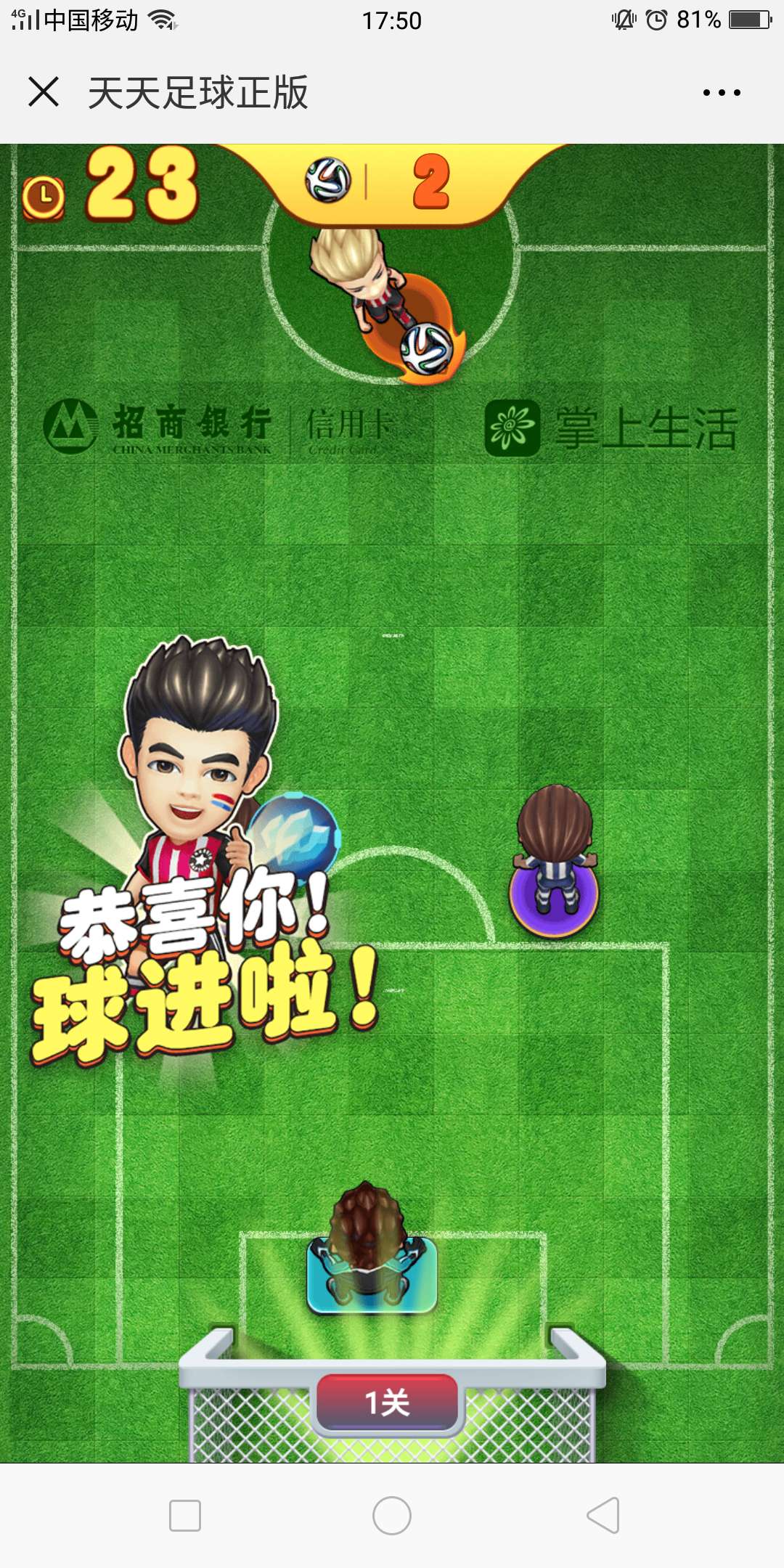This screenshot has width=784, height=1568.
Task: Close the 天天足球正版 mini game page
Action: [44, 92]
